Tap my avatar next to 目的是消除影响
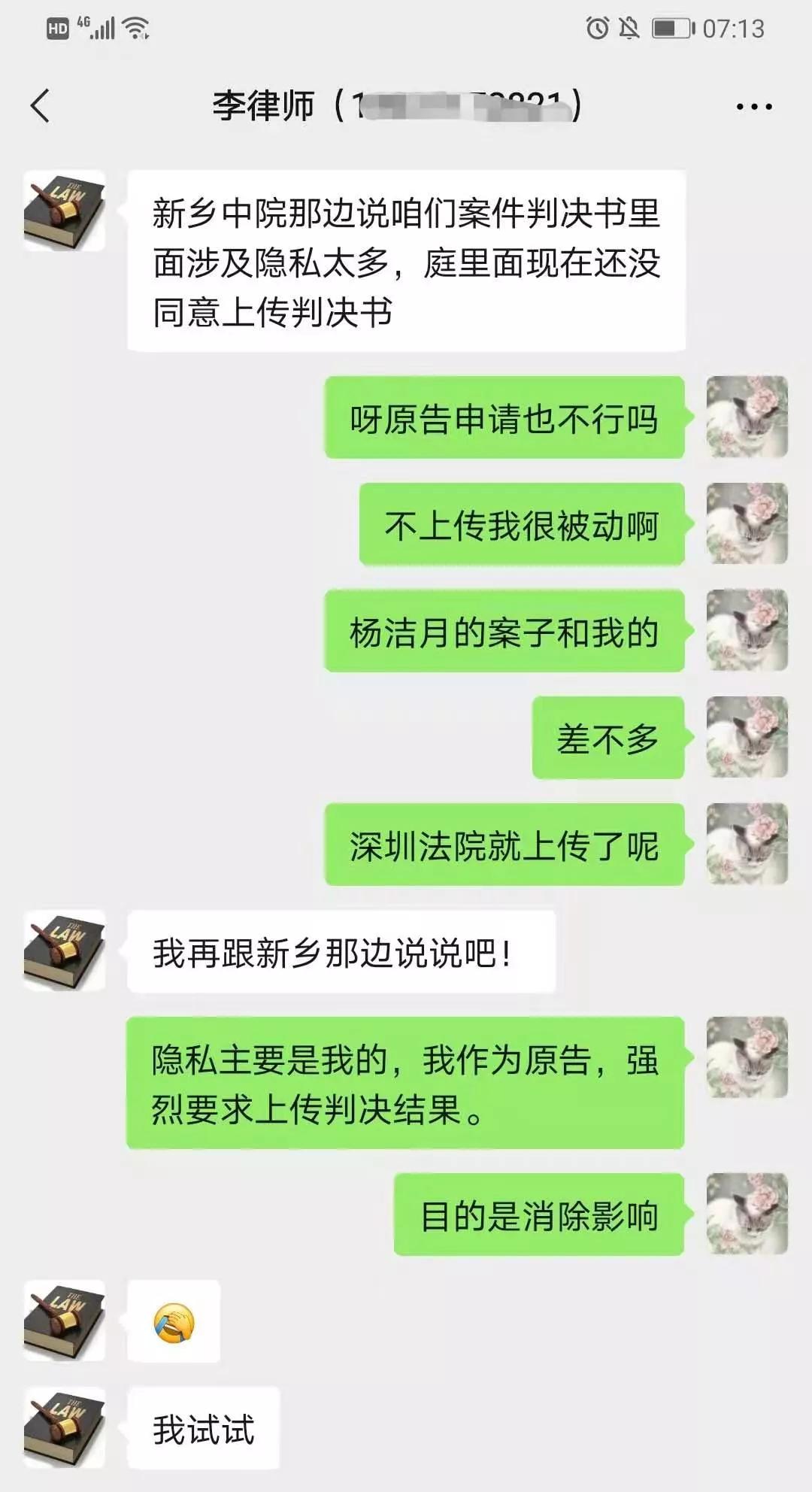Screen dimensions: 812x1492 pyautogui.click(x=747, y=1214)
